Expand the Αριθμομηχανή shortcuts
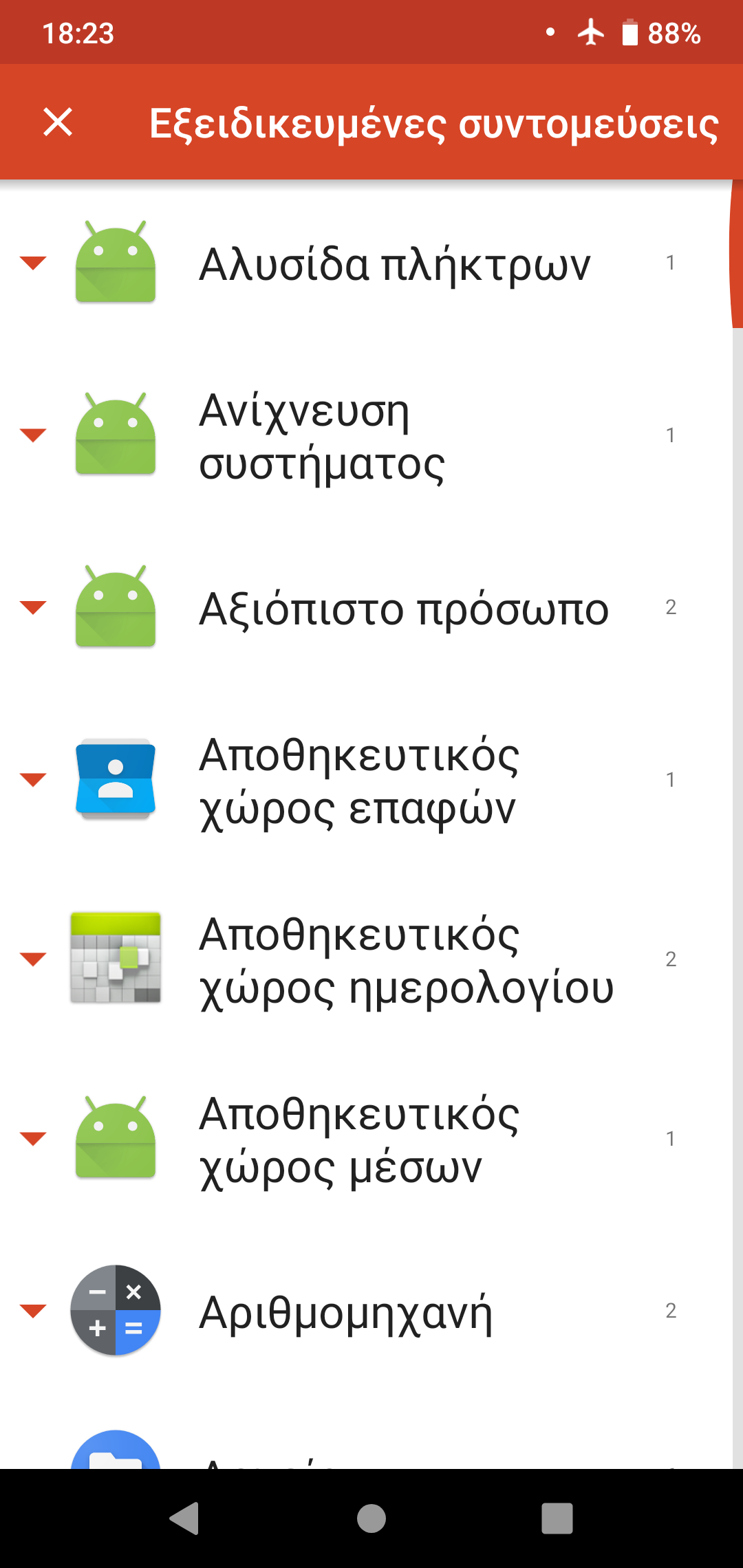This screenshot has height=1568, width=743. [x=33, y=1311]
